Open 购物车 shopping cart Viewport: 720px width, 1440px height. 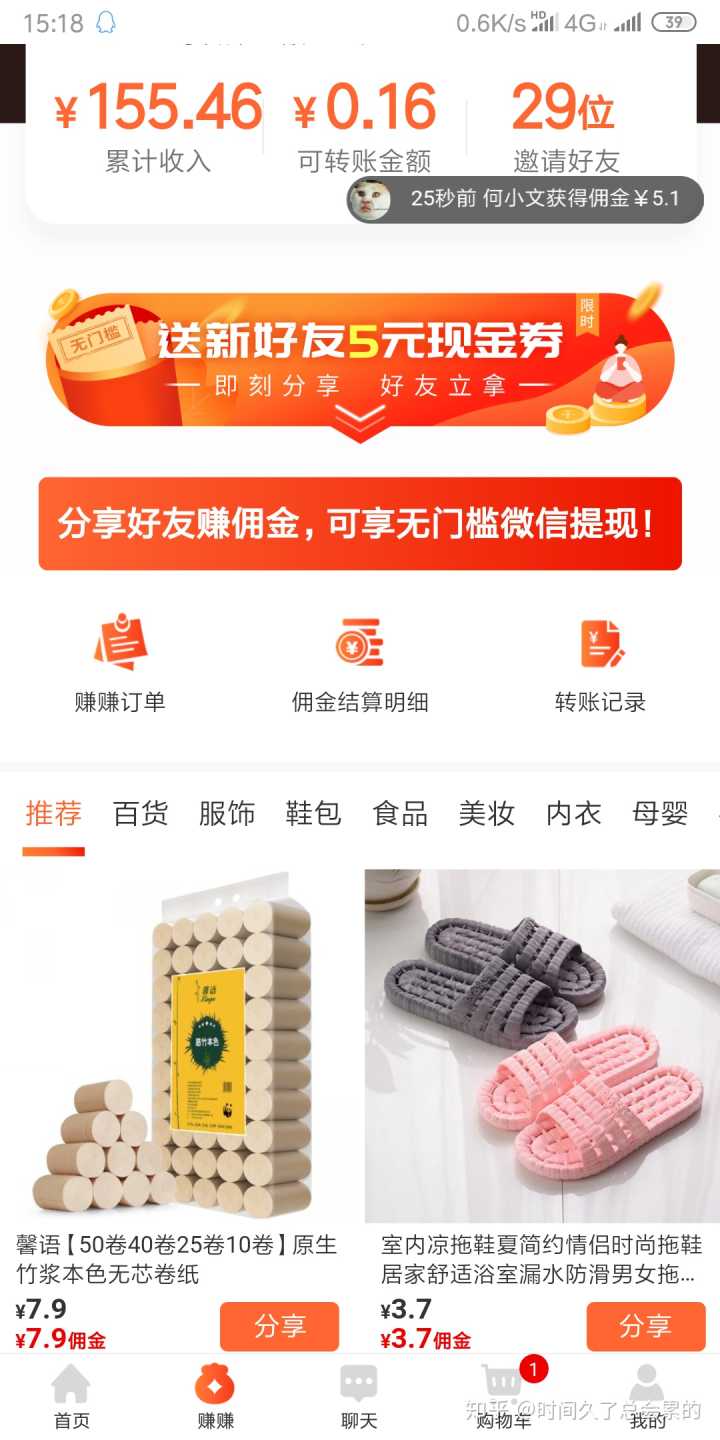coord(503,1397)
